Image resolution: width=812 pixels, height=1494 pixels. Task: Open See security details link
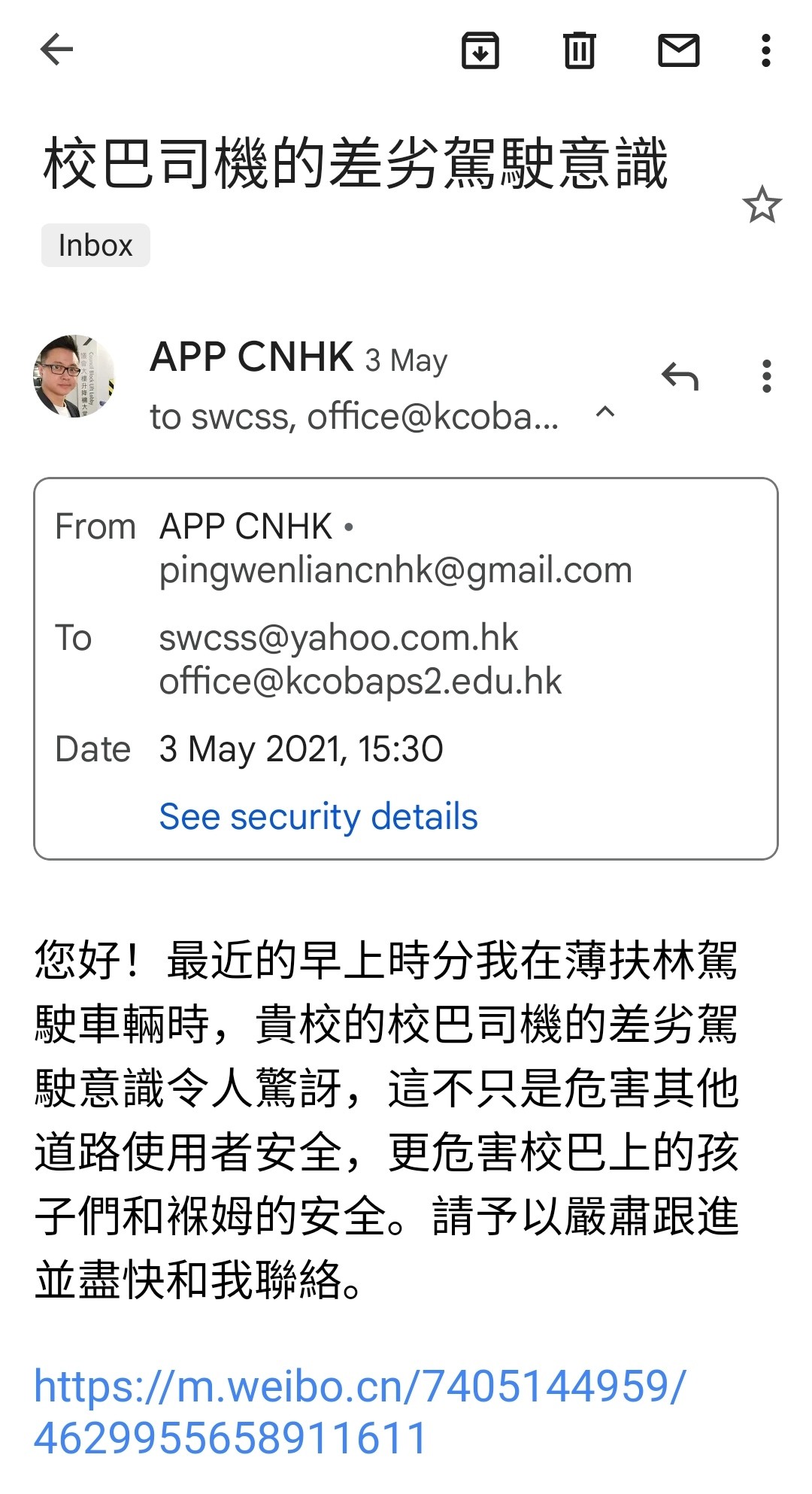click(x=319, y=817)
